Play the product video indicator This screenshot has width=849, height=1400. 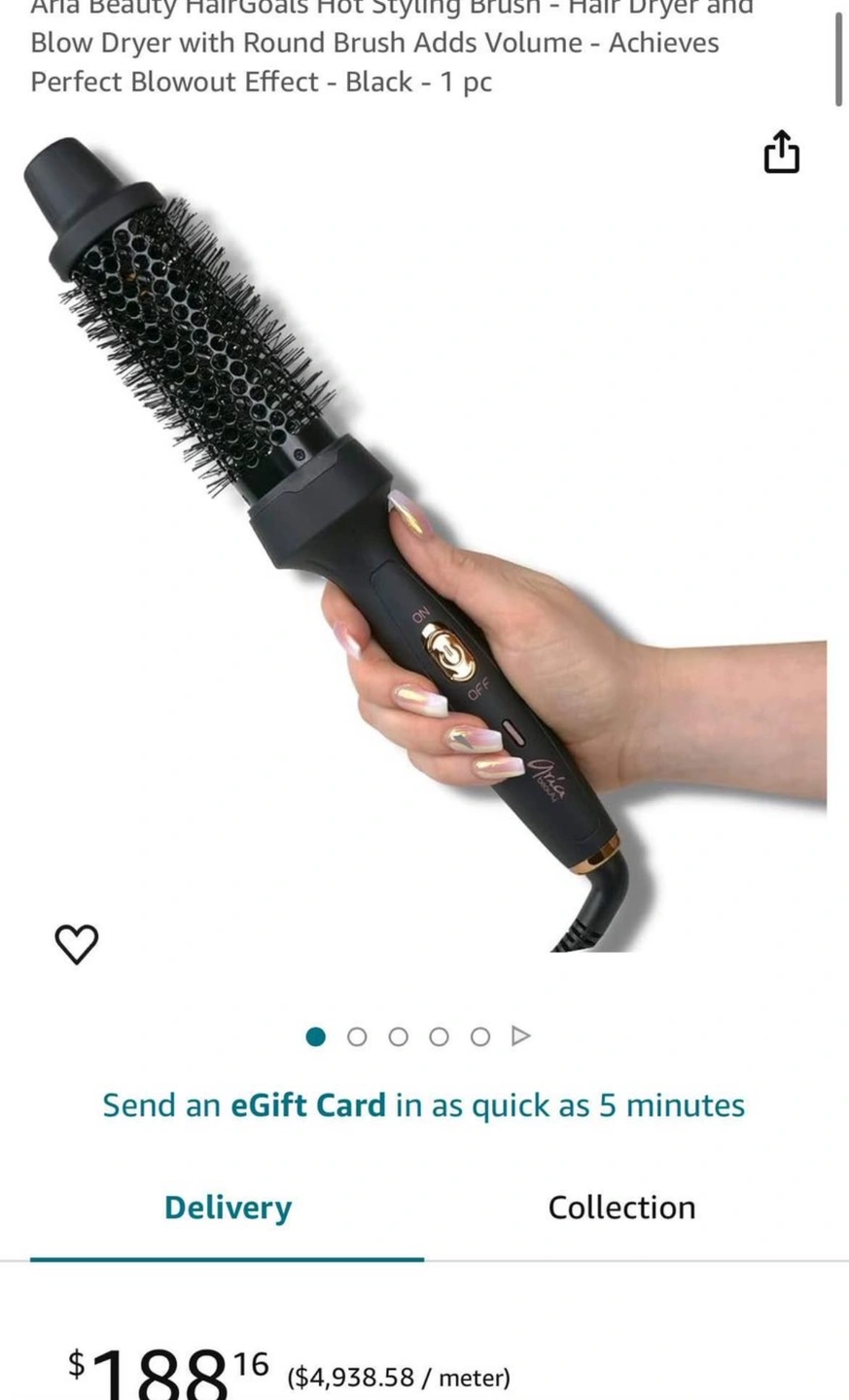(x=521, y=1035)
